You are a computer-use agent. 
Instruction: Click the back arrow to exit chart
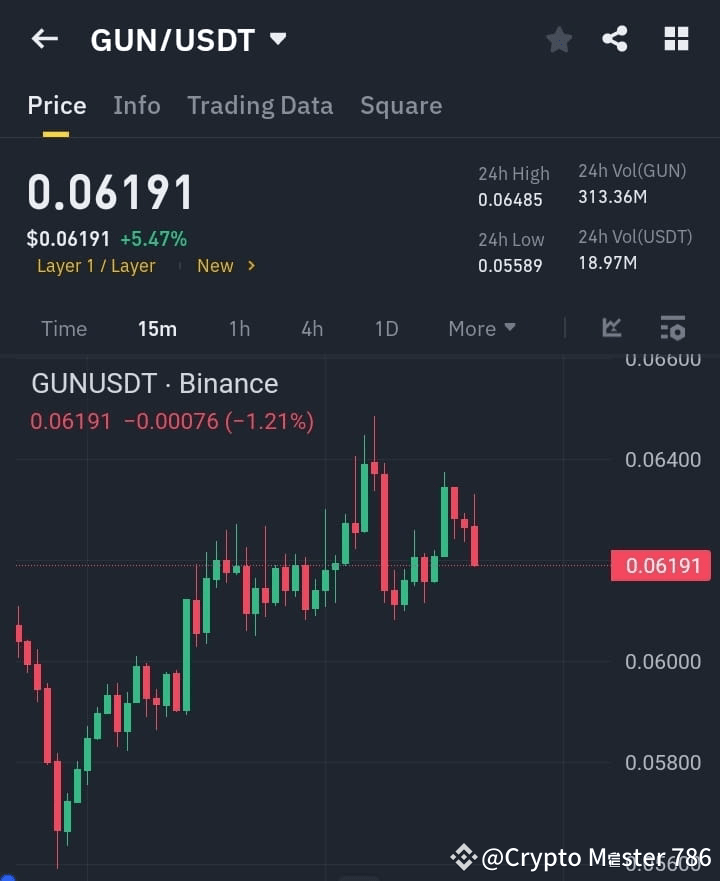point(44,38)
